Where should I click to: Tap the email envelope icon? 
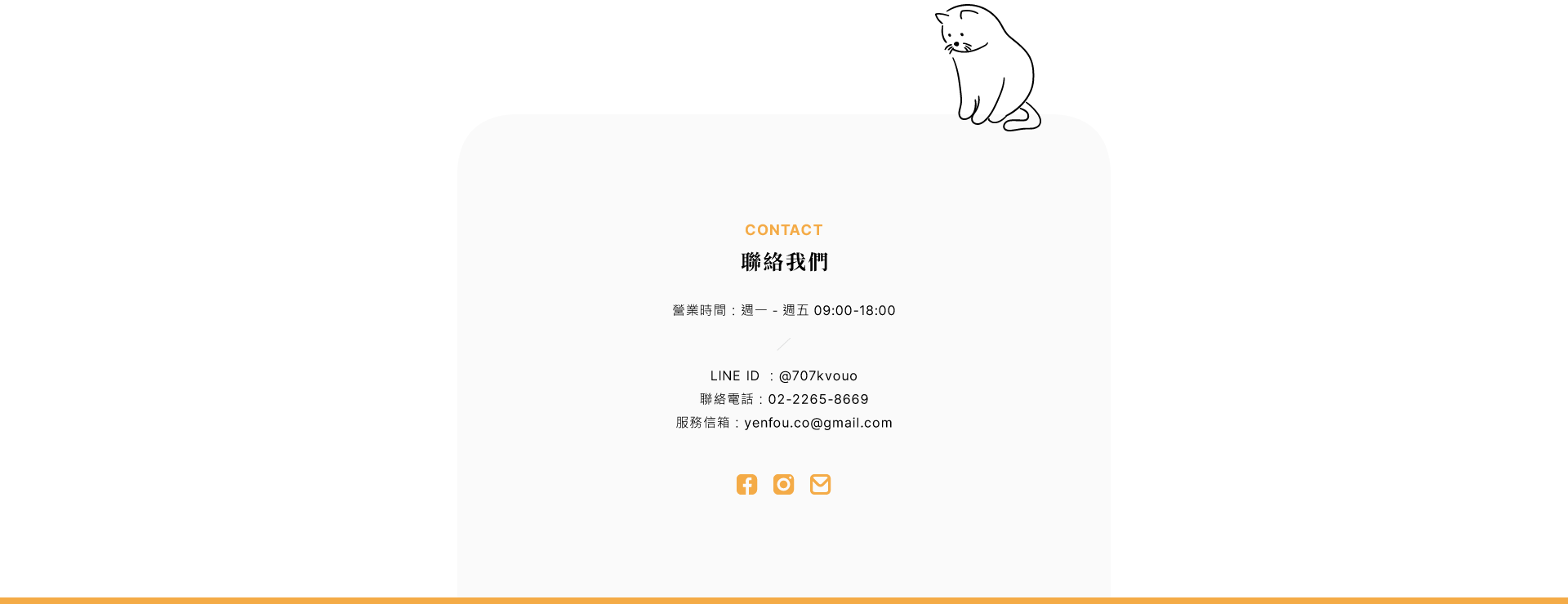[820, 485]
